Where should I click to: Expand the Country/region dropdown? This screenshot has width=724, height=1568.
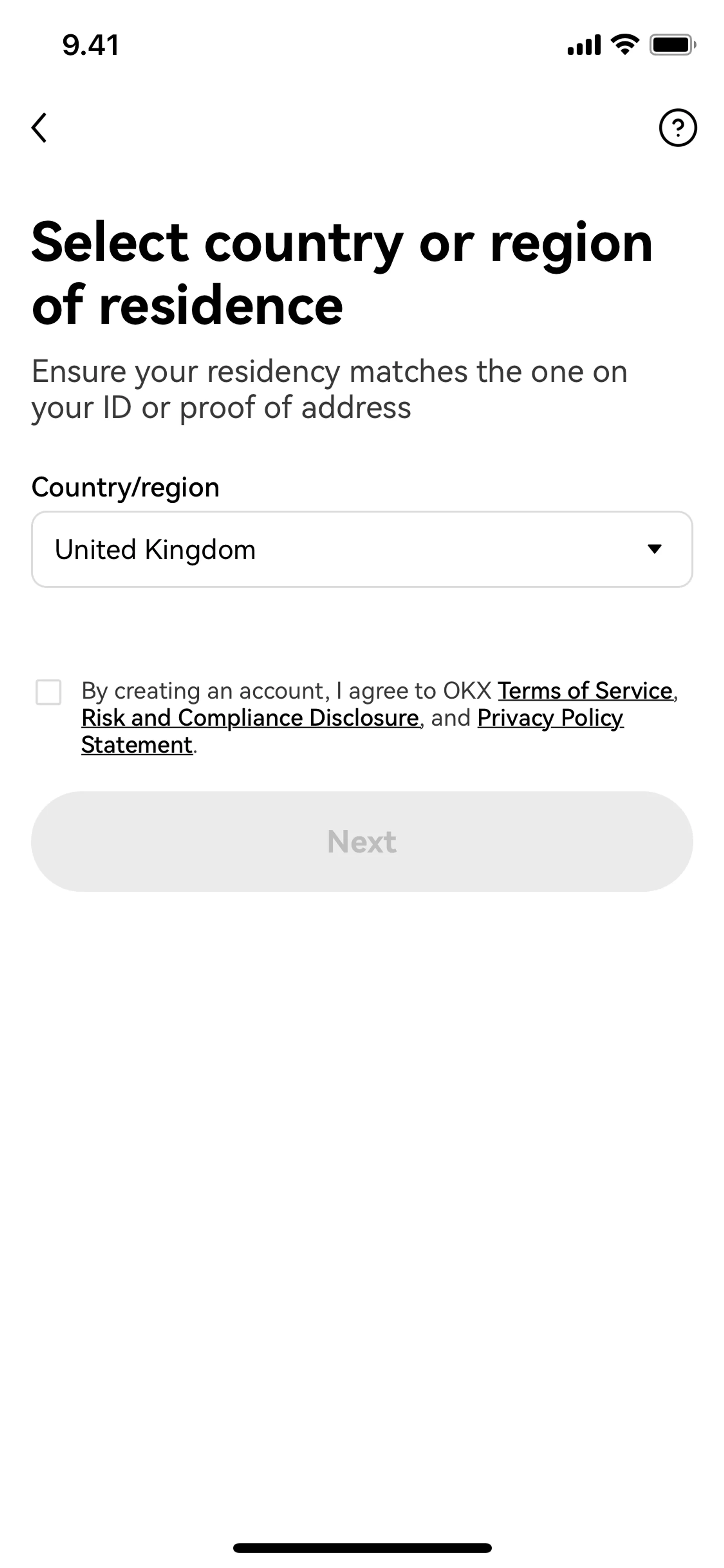point(361,549)
